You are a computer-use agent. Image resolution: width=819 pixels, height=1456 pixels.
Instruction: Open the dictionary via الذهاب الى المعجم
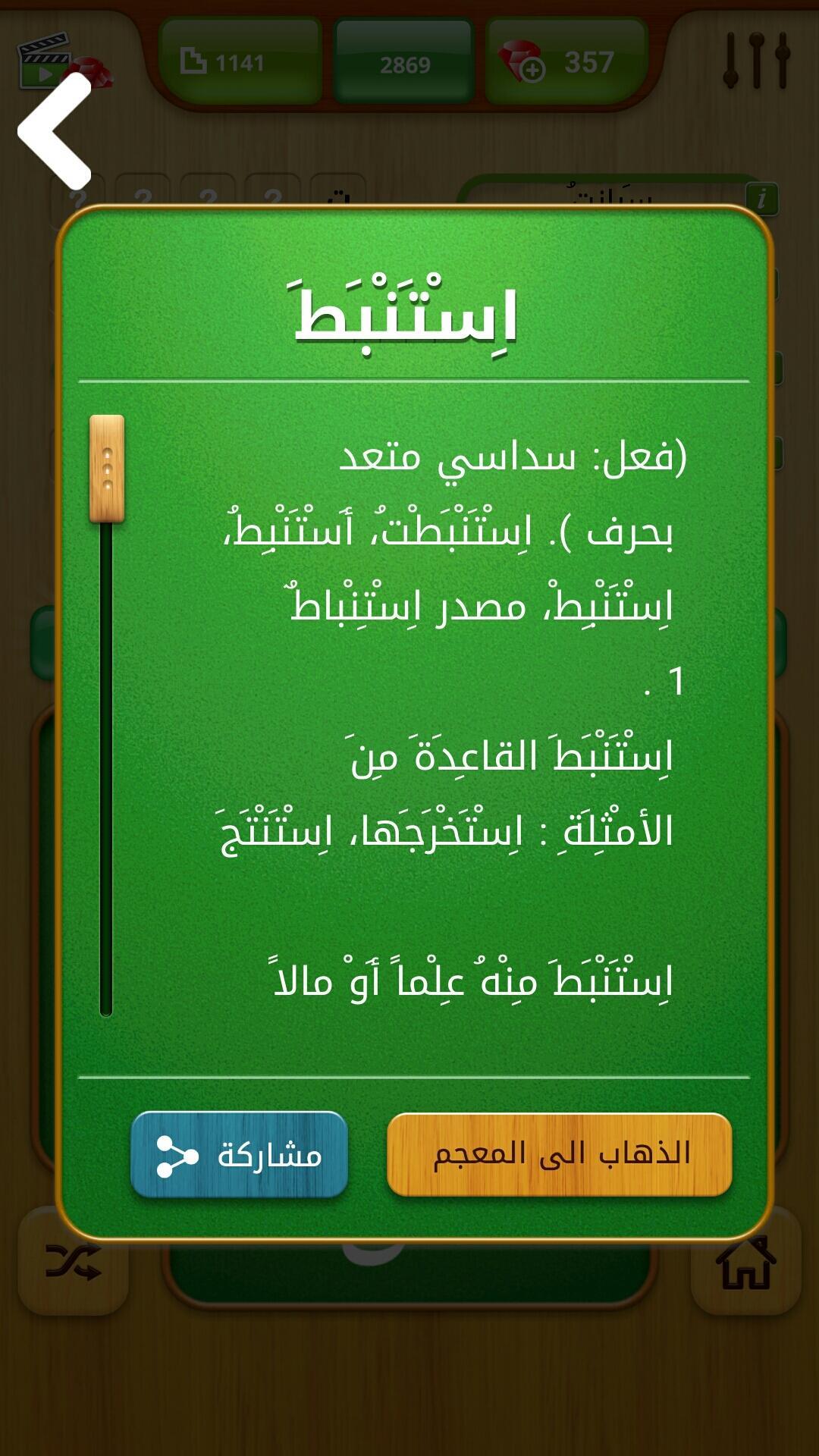pyautogui.click(x=560, y=1154)
